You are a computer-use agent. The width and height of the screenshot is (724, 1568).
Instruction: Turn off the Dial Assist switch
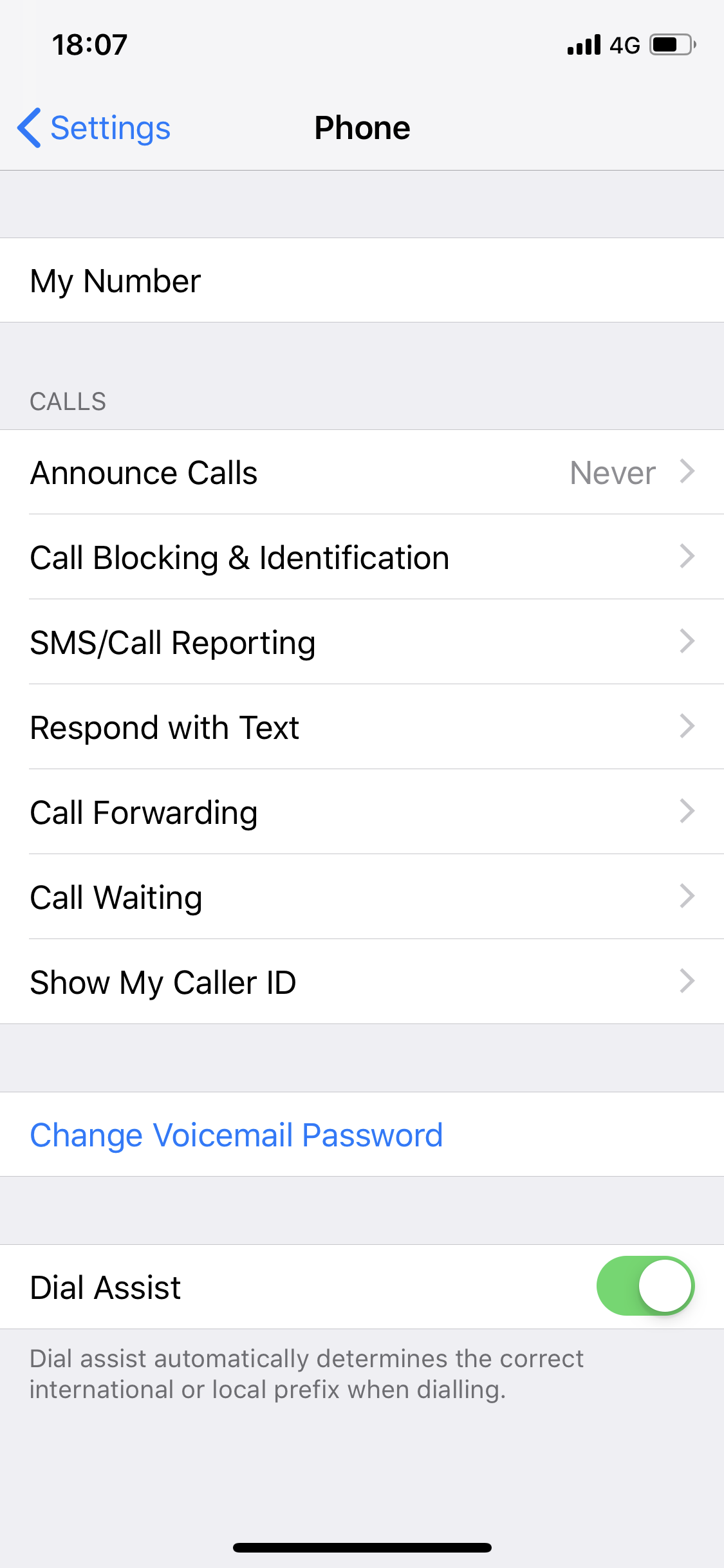(x=645, y=1286)
